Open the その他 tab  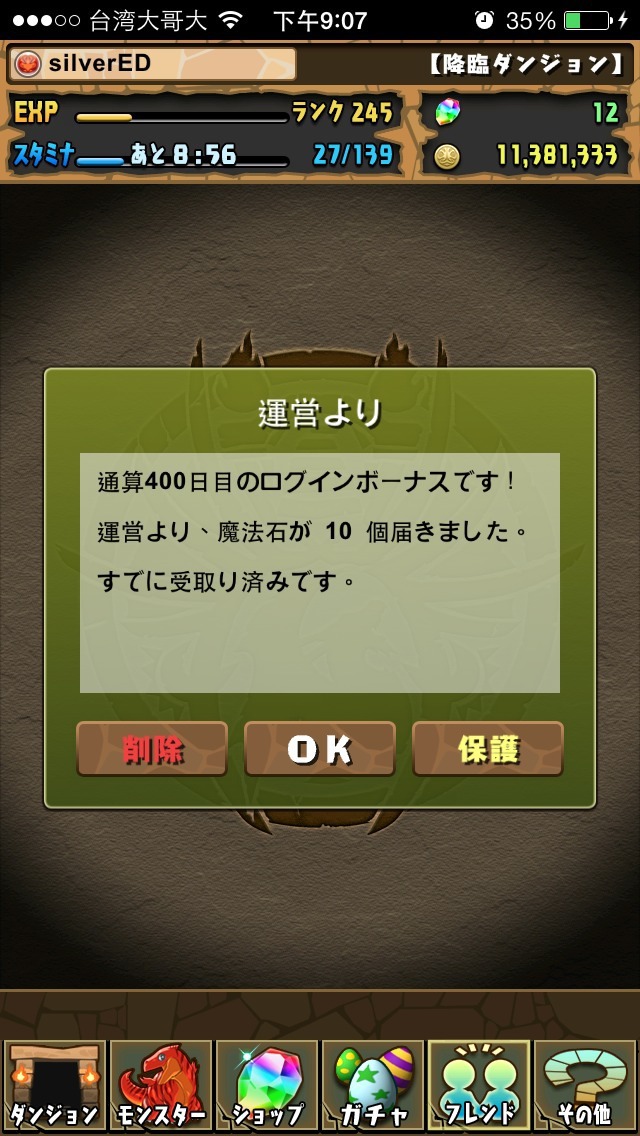click(x=585, y=1087)
